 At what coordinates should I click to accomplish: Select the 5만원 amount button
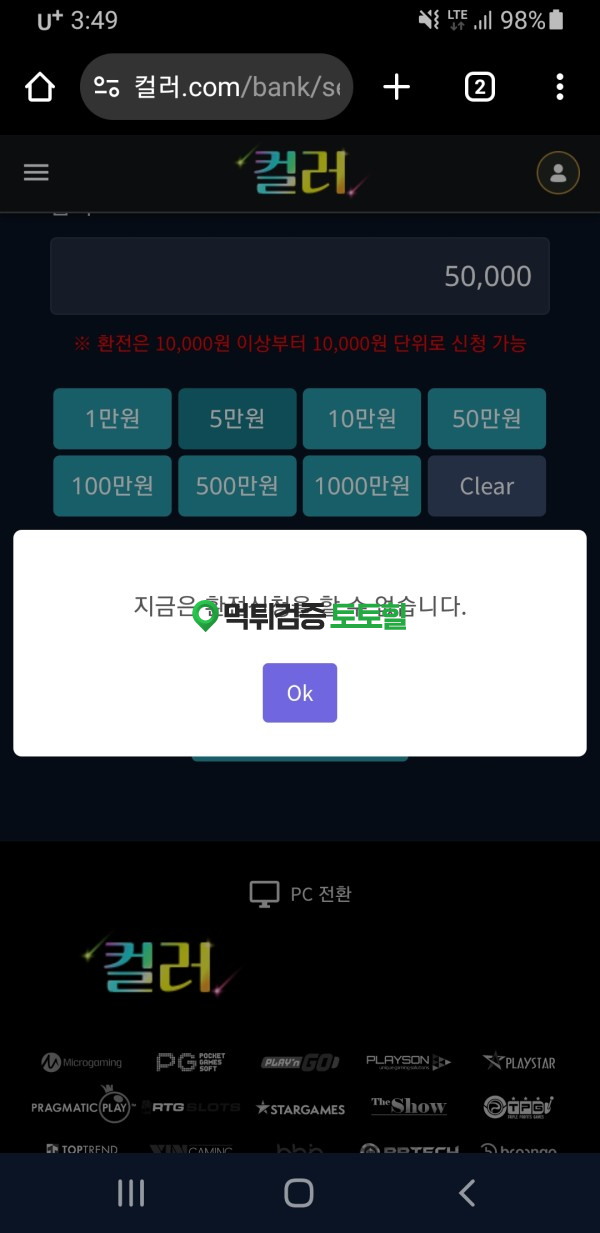(x=237, y=419)
